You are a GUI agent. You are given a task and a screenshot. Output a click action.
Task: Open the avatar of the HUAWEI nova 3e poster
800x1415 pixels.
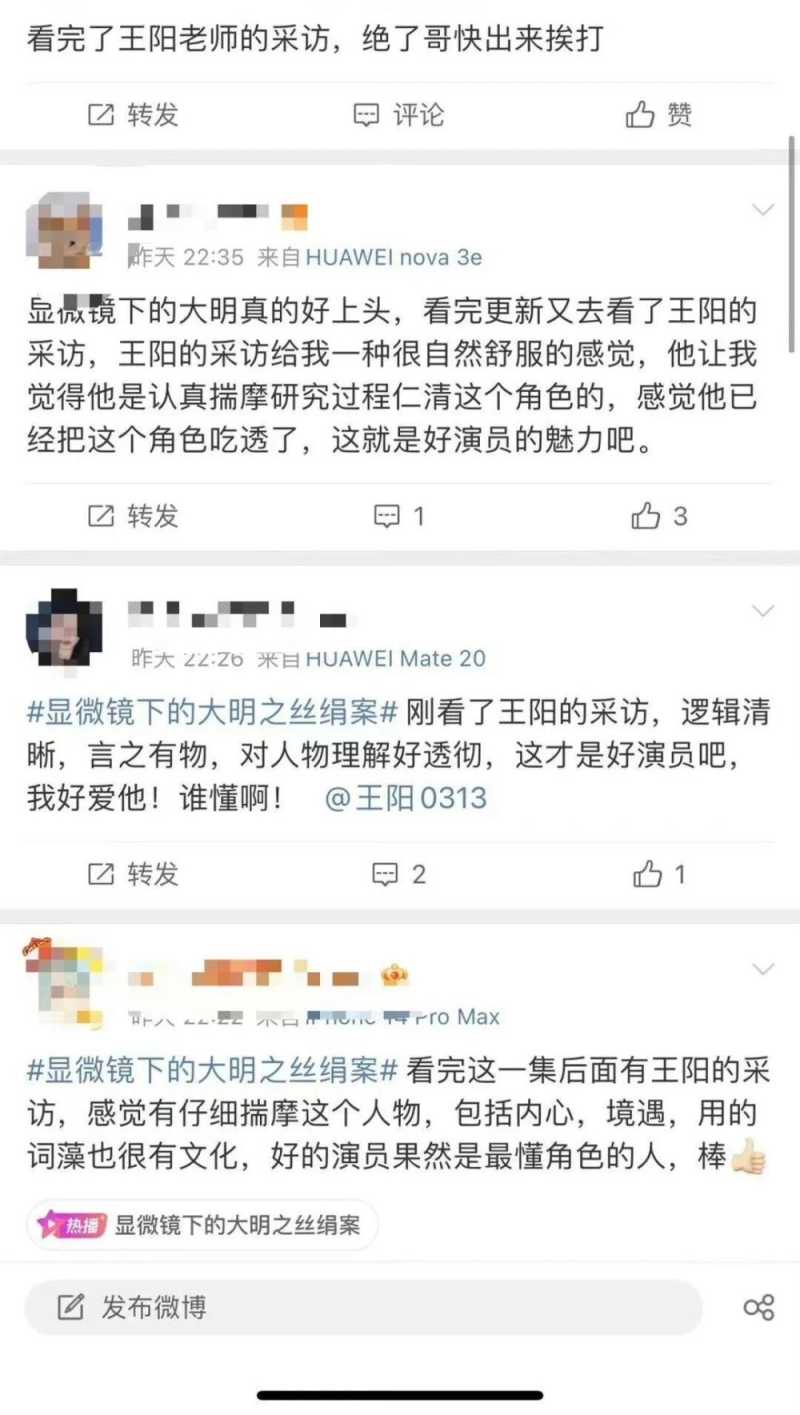click(x=64, y=230)
